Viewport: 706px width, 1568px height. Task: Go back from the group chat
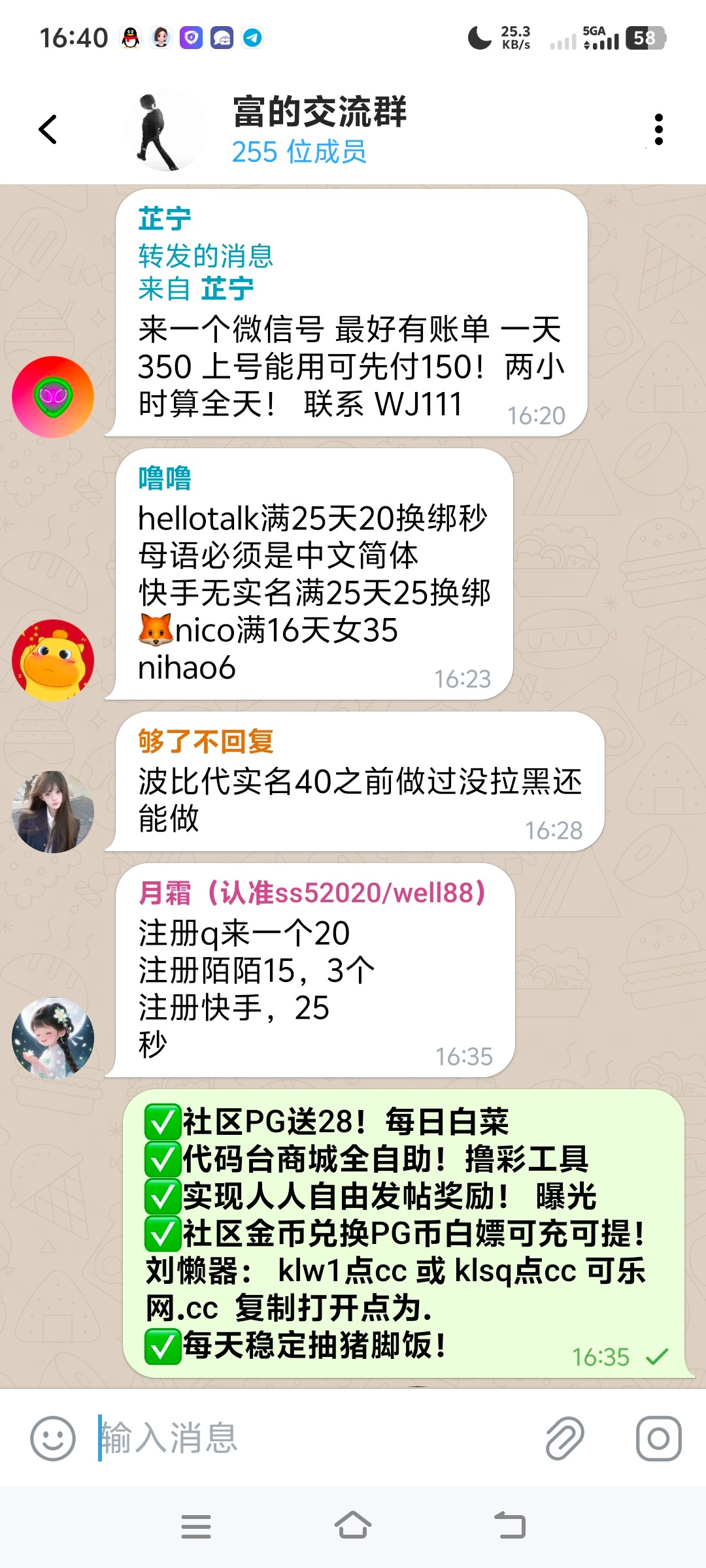click(48, 129)
